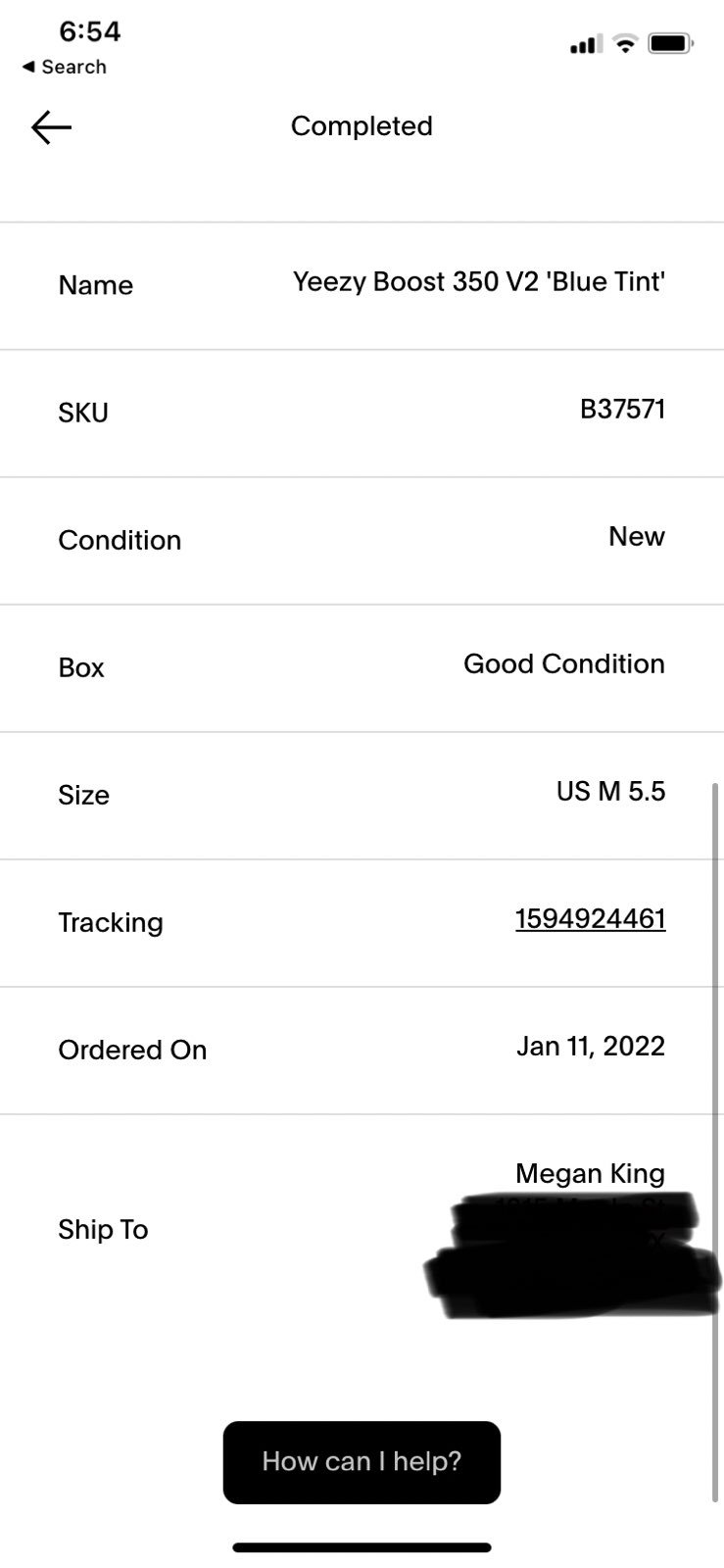This screenshot has height=1568, width=724.
Task: Tap the How can I help? button
Action: [362, 1462]
